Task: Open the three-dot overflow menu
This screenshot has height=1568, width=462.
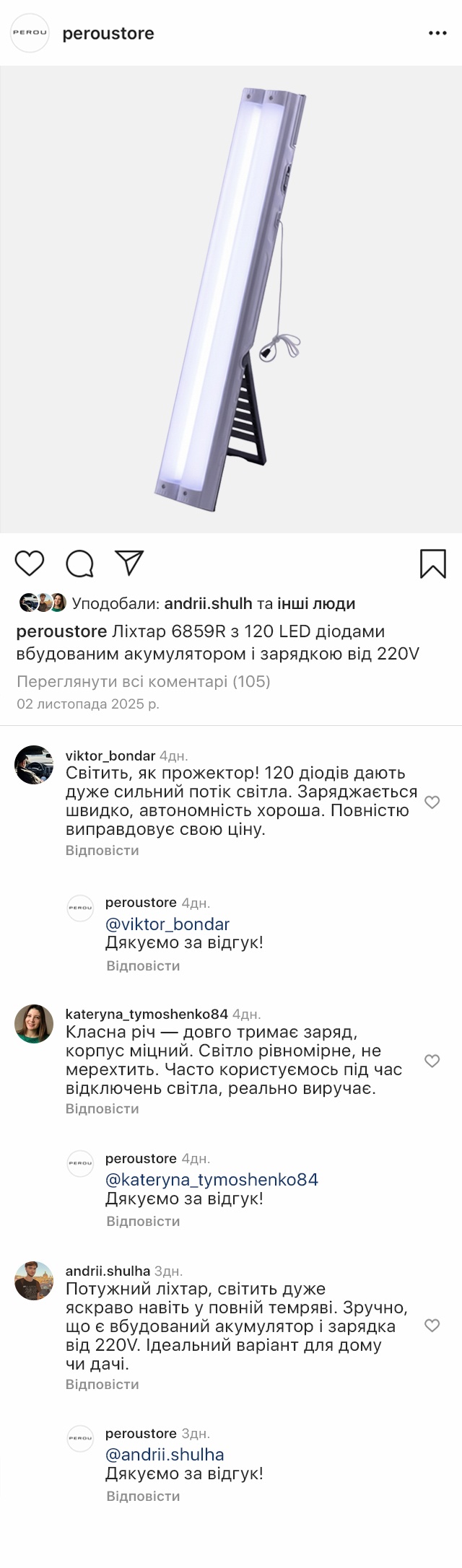Action: click(437, 33)
